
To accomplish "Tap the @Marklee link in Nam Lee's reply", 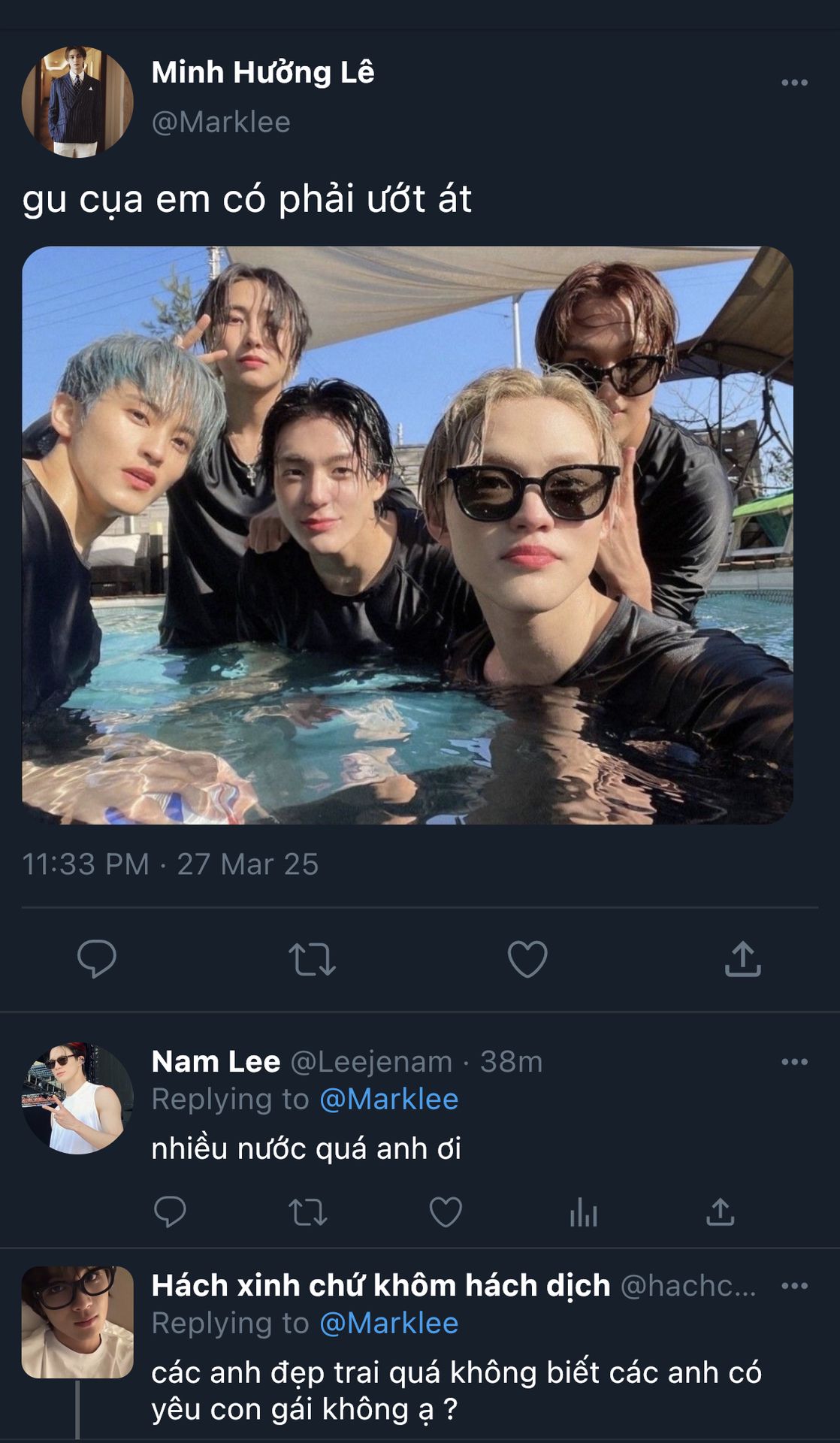I will pyautogui.click(x=388, y=1100).
